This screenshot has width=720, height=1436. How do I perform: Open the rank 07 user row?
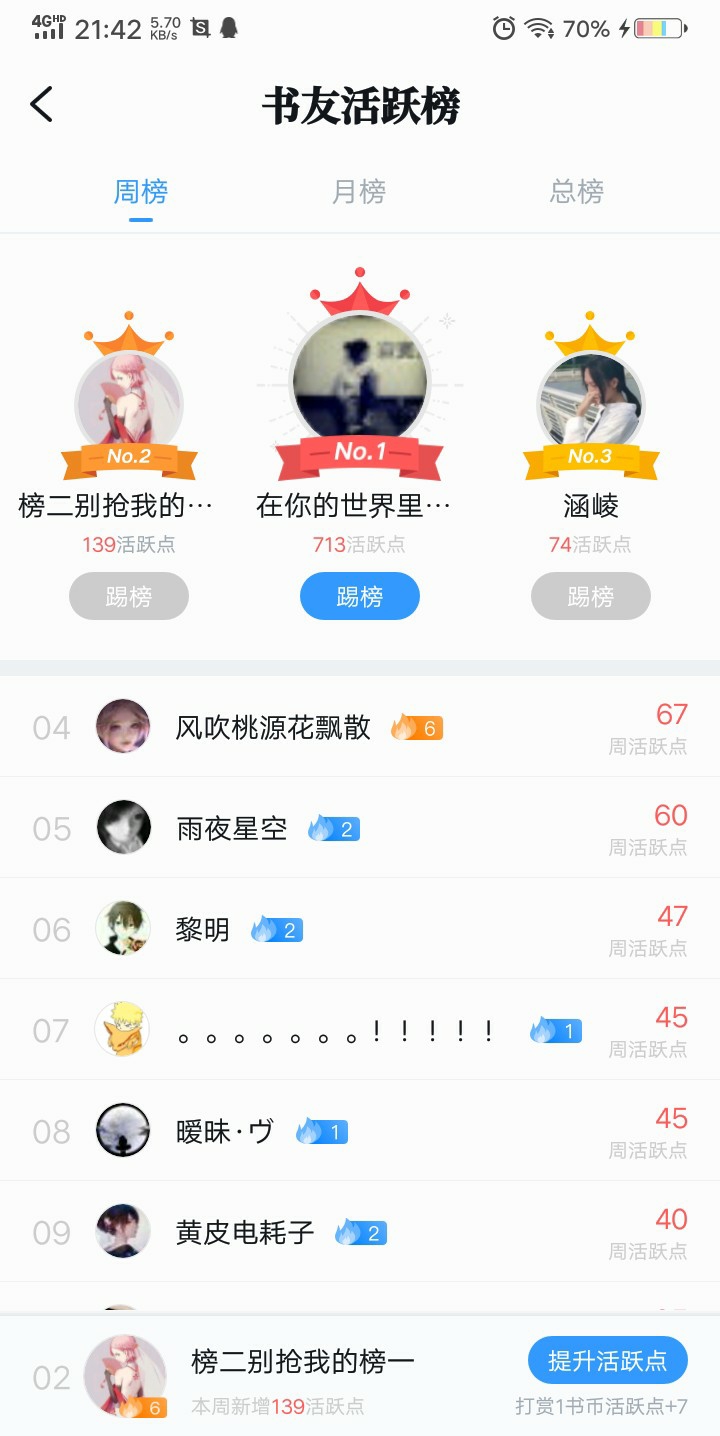pos(360,1030)
